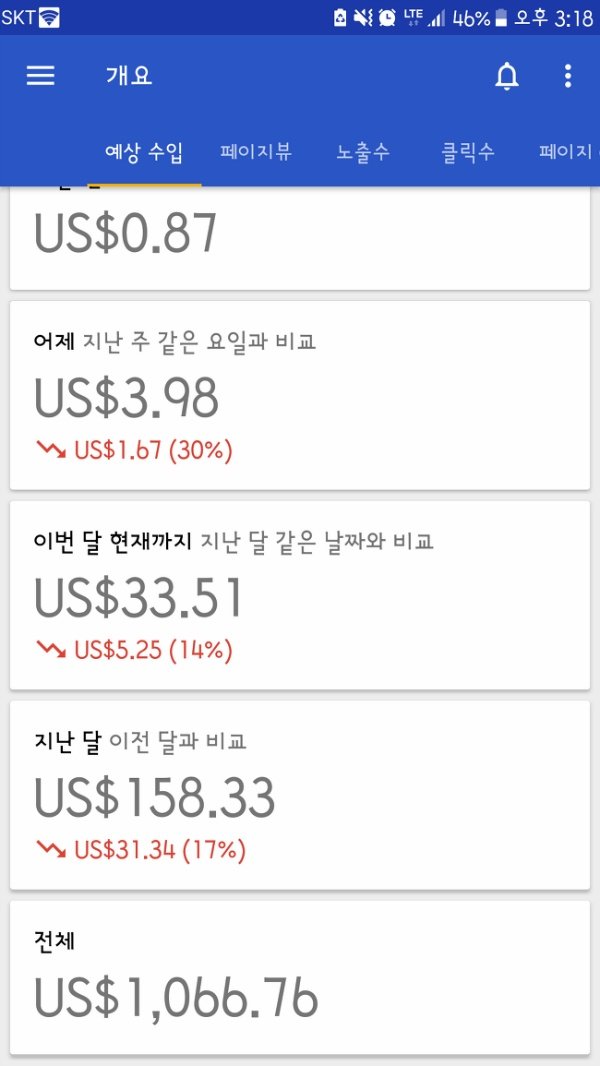Open the 이번 달 현재까지 earnings card
The height and width of the screenshot is (1066, 600).
tap(300, 595)
